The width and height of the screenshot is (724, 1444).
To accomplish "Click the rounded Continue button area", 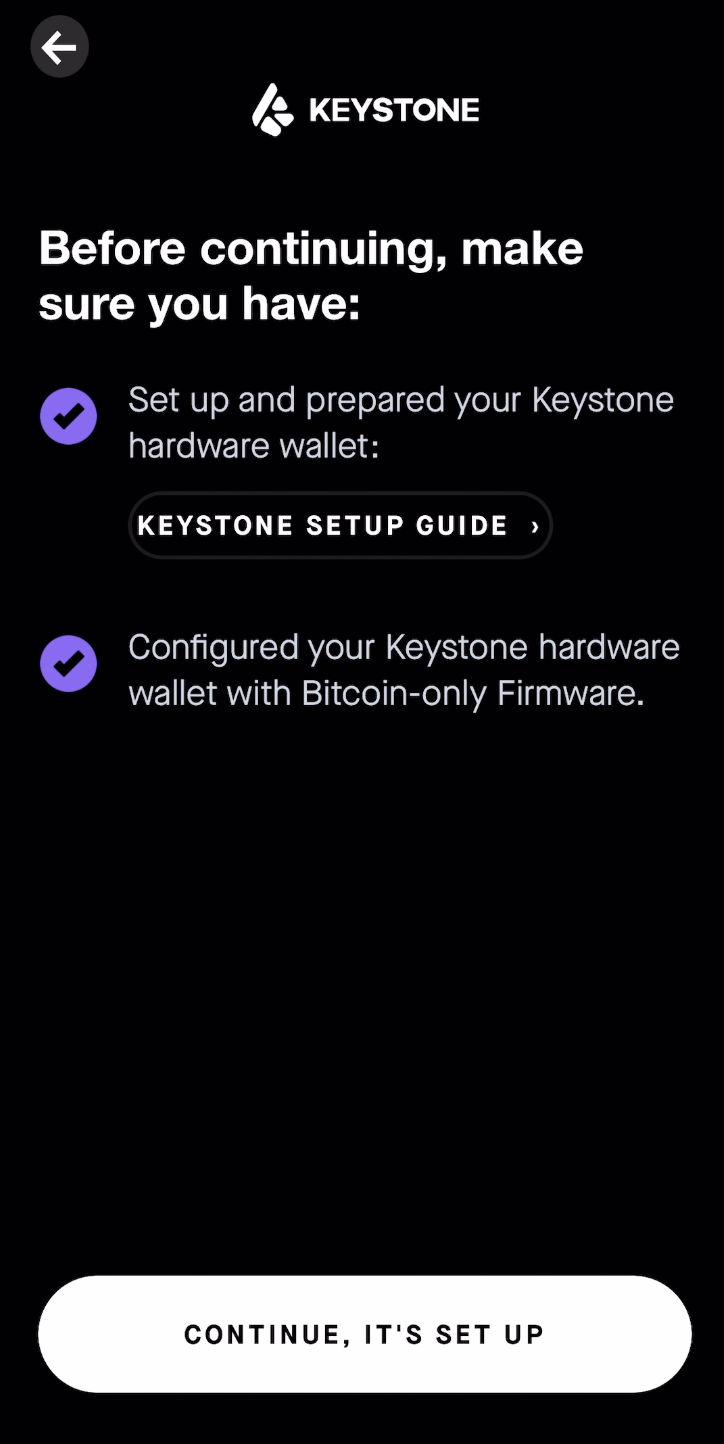I will (x=362, y=1334).
